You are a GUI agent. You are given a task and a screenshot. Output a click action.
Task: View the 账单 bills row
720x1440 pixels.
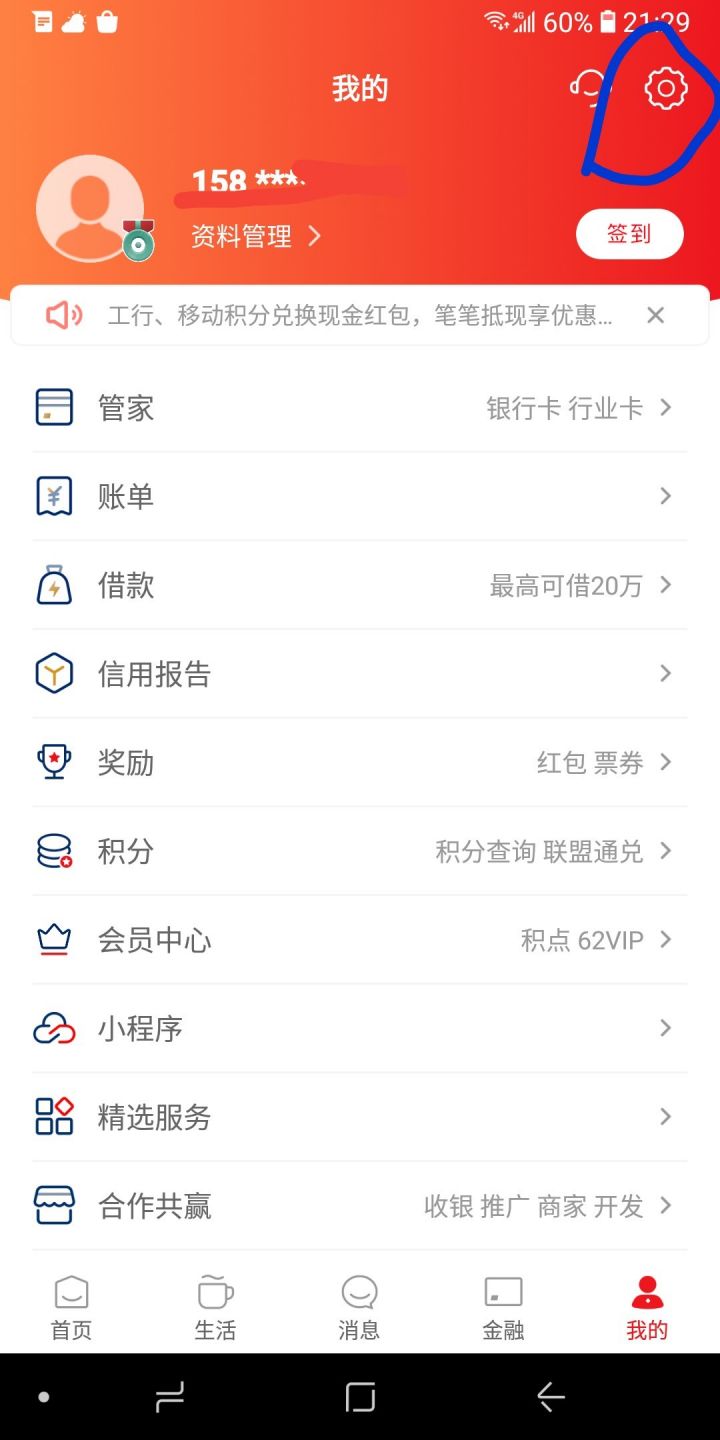360,496
